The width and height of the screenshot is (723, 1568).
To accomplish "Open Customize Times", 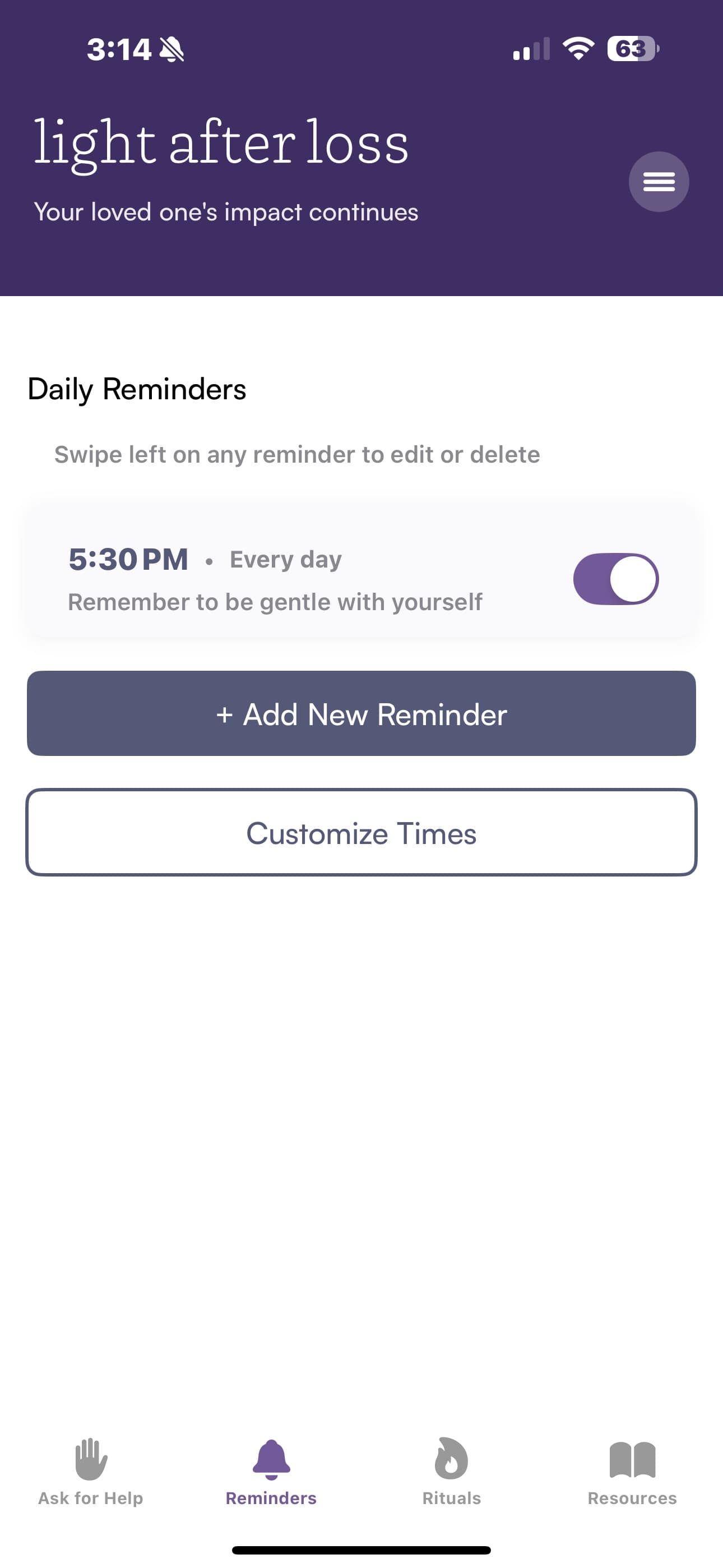I will 361,833.
